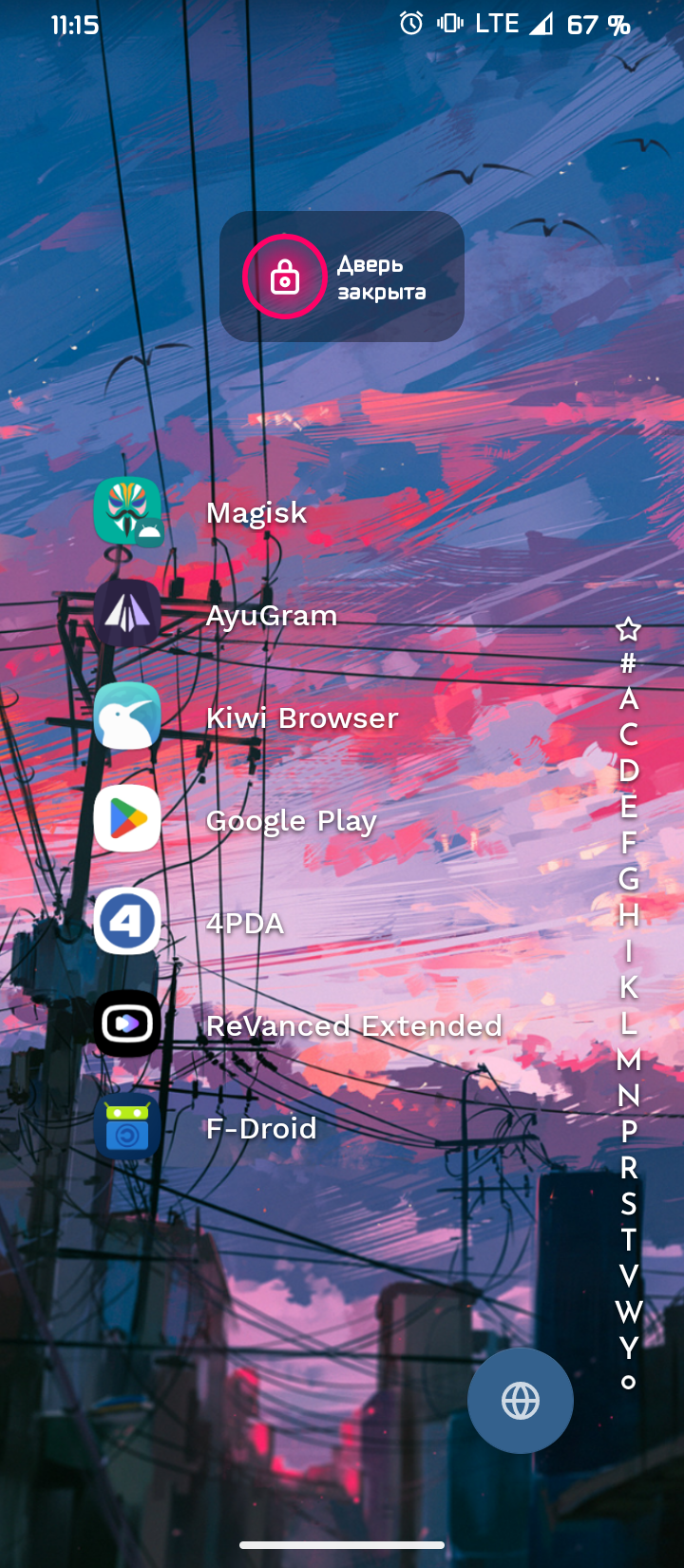
Task: Jump to letter Y in the index
Action: point(628,1348)
